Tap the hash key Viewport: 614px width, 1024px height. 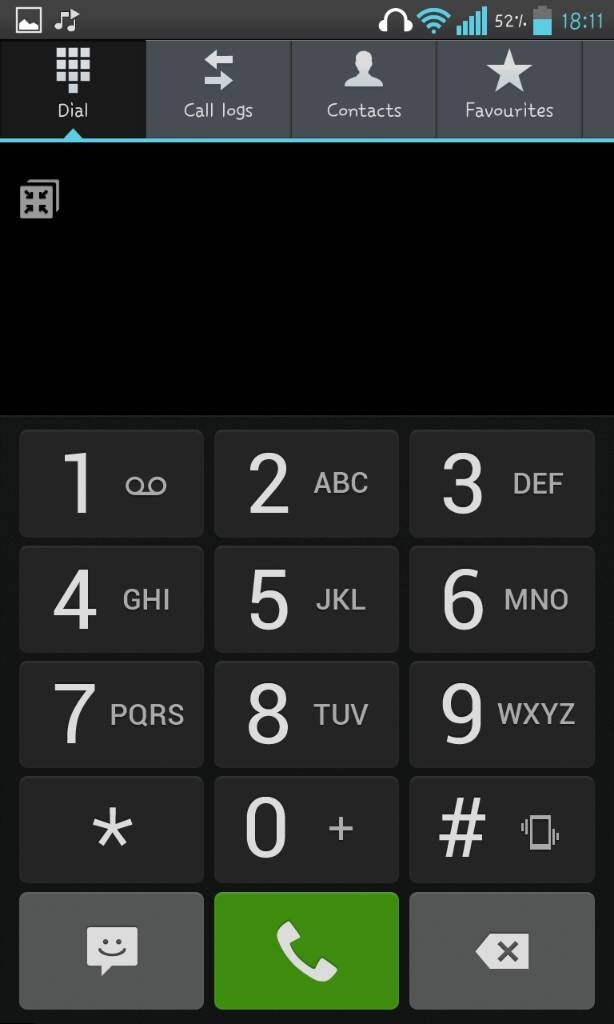[x=501, y=829]
